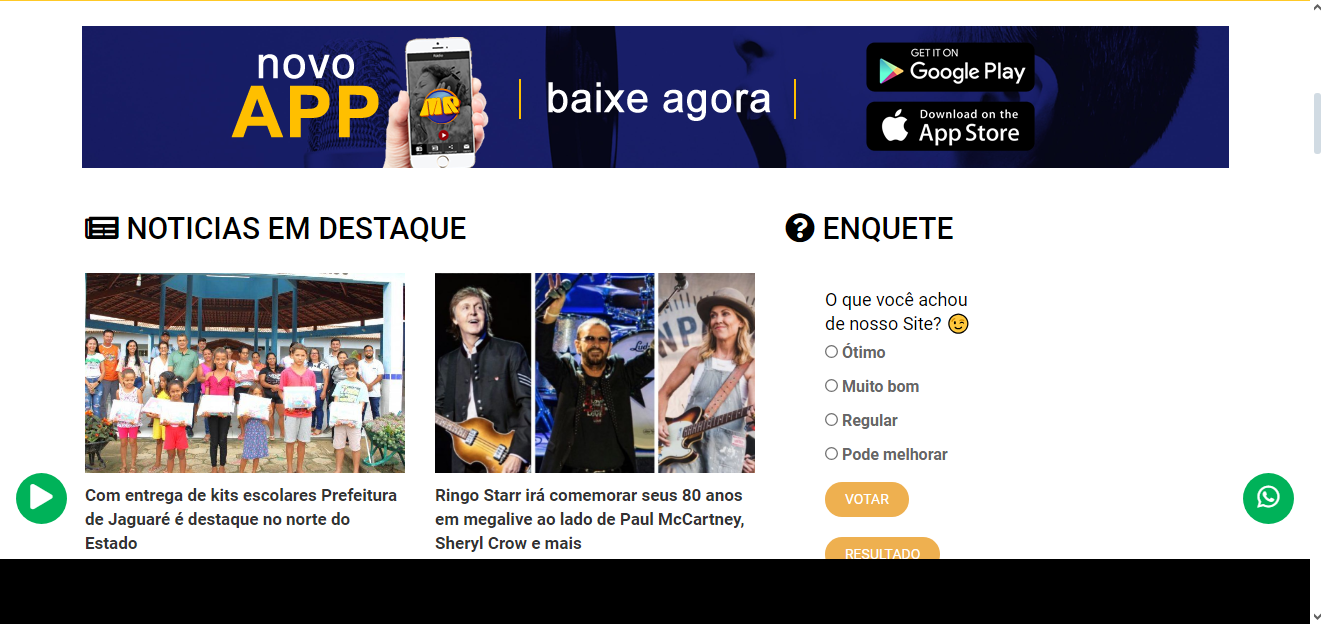Open the App Store download badge

950,126
